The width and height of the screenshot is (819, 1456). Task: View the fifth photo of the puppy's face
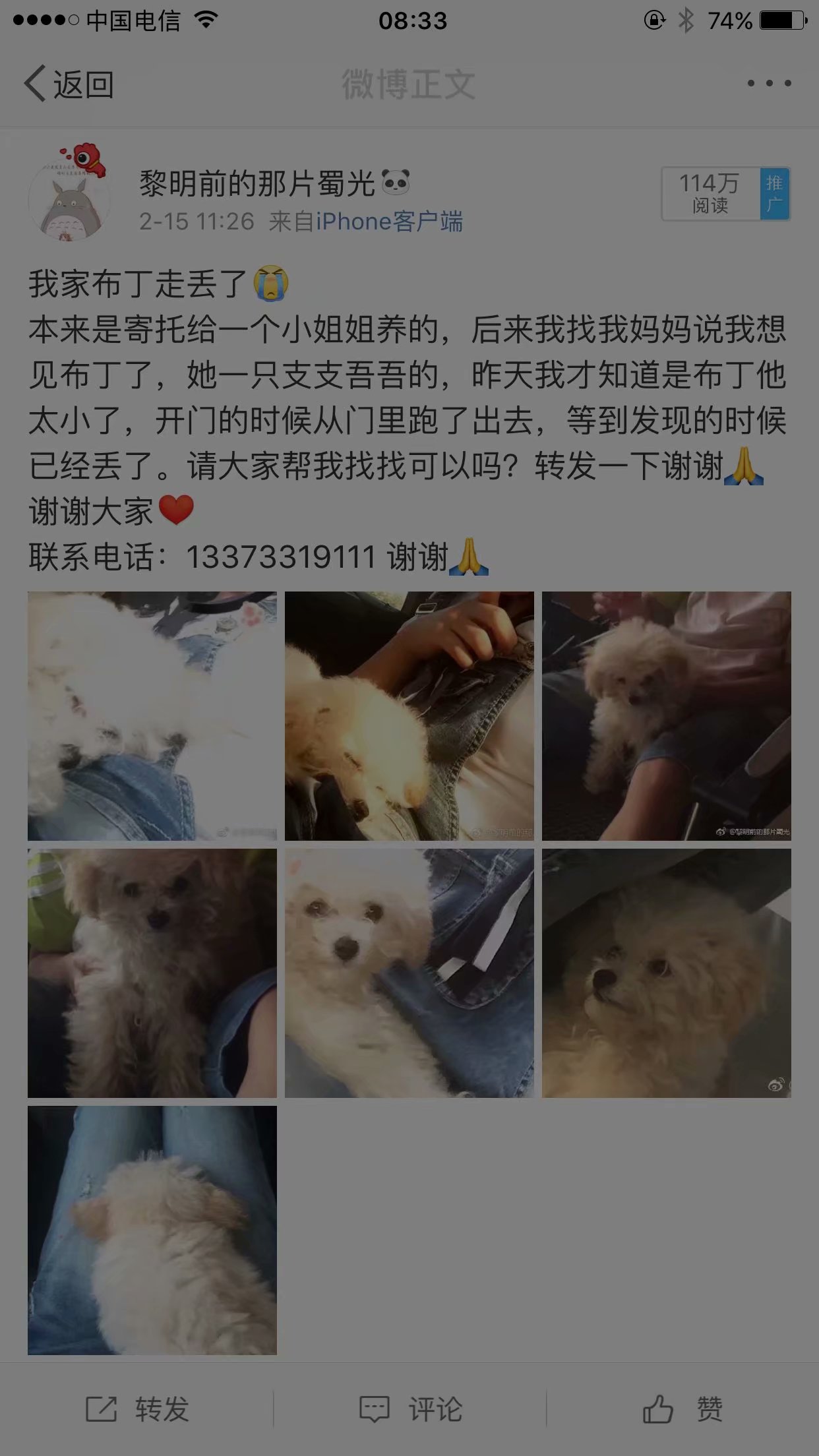409,973
